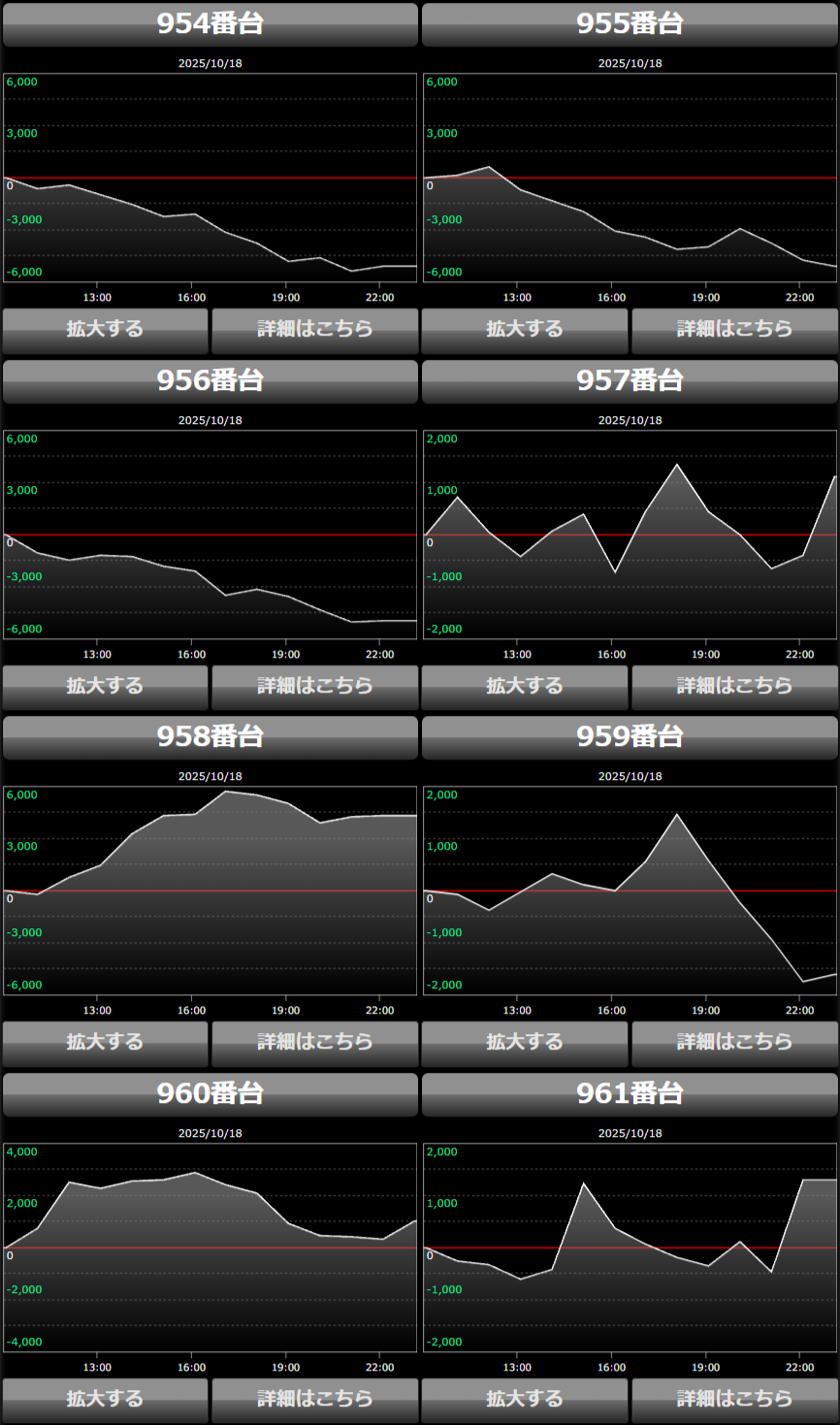Select the 961番台 header

coord(630,1094)
